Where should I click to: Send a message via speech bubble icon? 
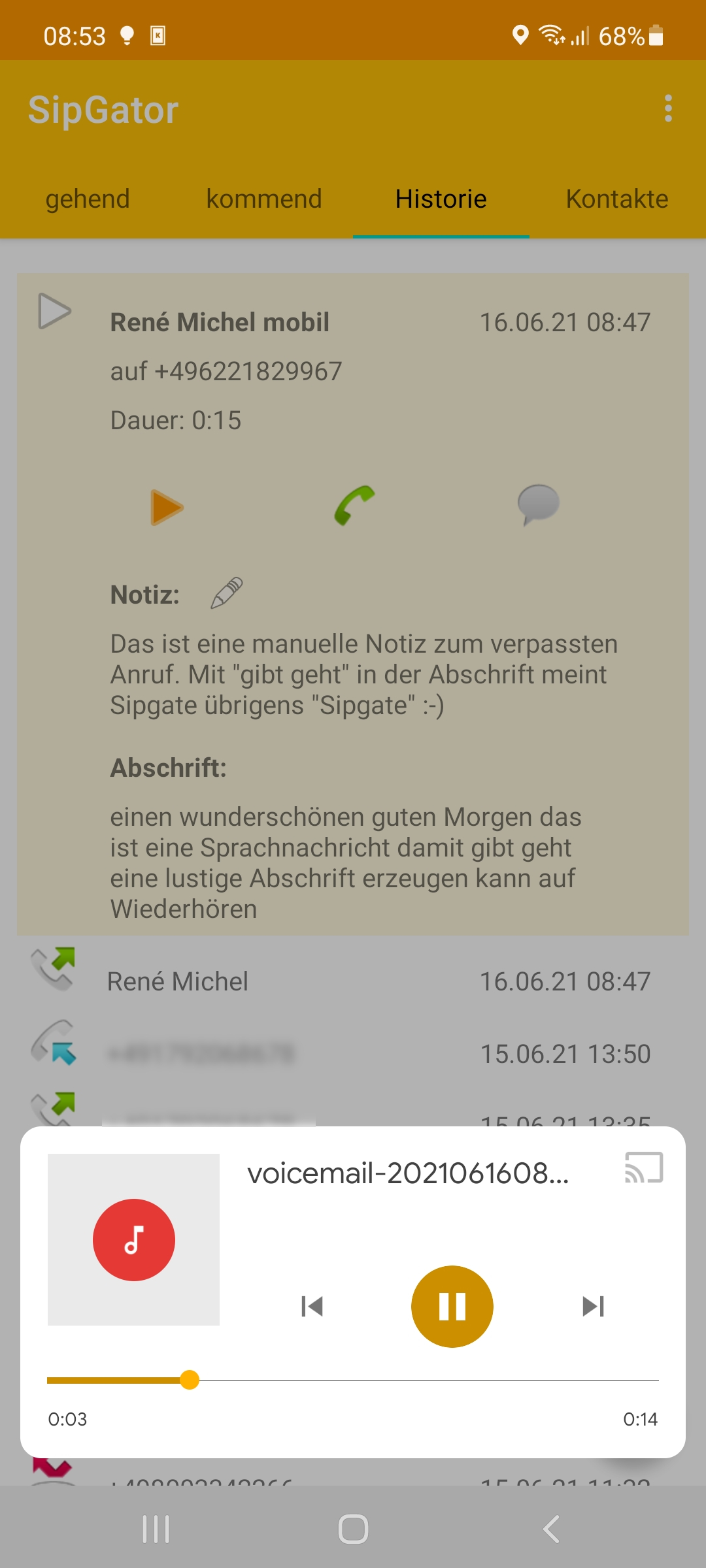pos(538,504)
